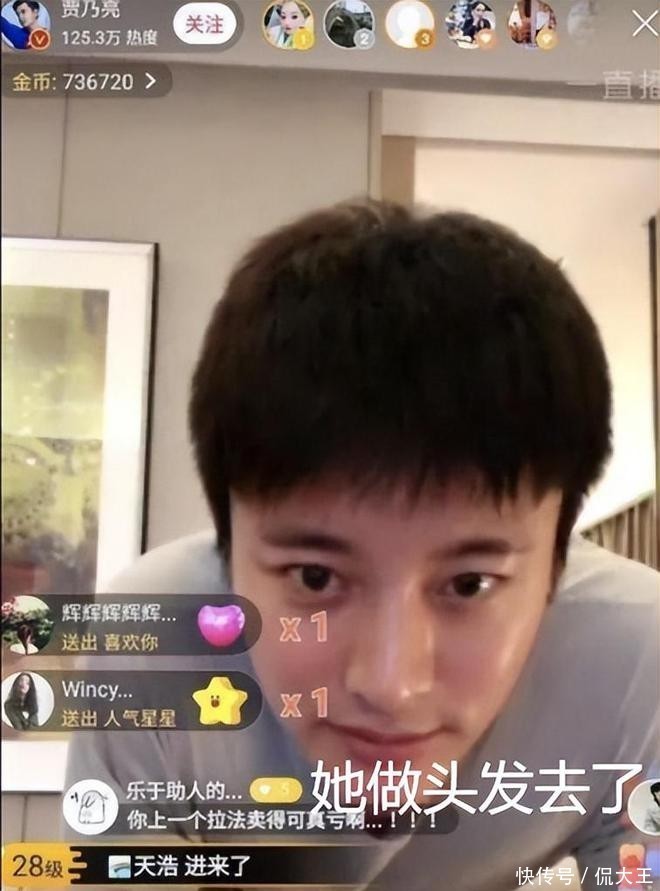Open the profile of gift sender 辉辉辉辉辉
660x891 pixels.
pyautogui.click(x=28, y=625)
